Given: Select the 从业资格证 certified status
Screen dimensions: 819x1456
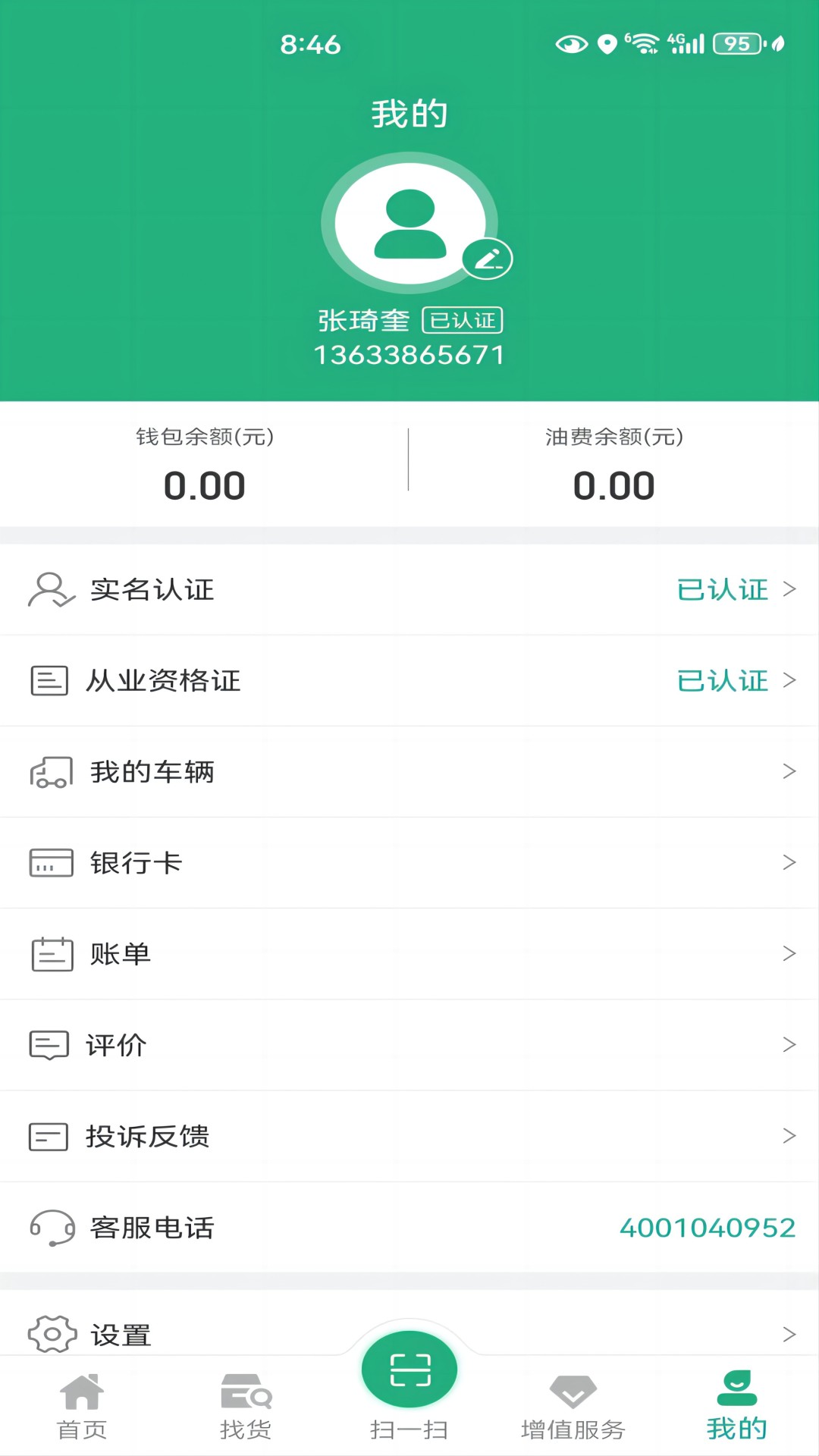Looking at the screenshot, I should [723, 680].
